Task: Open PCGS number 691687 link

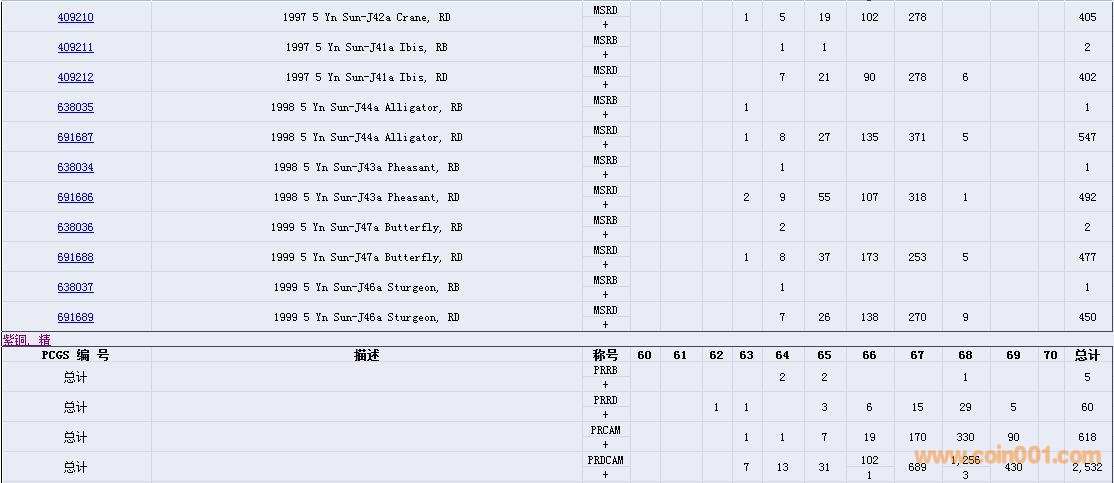Action: pyautogui.click(x=75, y=137)
